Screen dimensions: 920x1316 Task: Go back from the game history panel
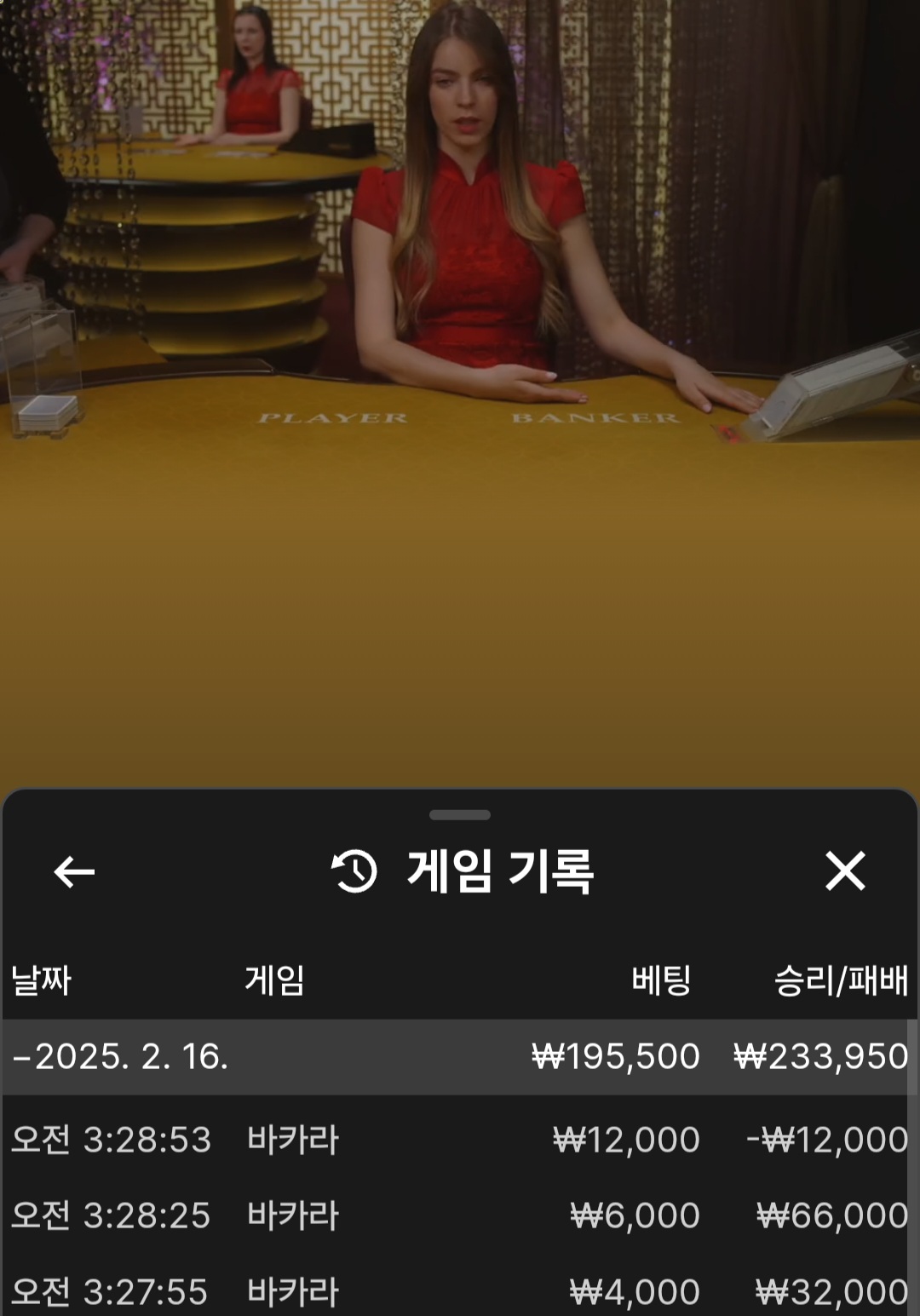pyautogui.click(x=74, y=871)
